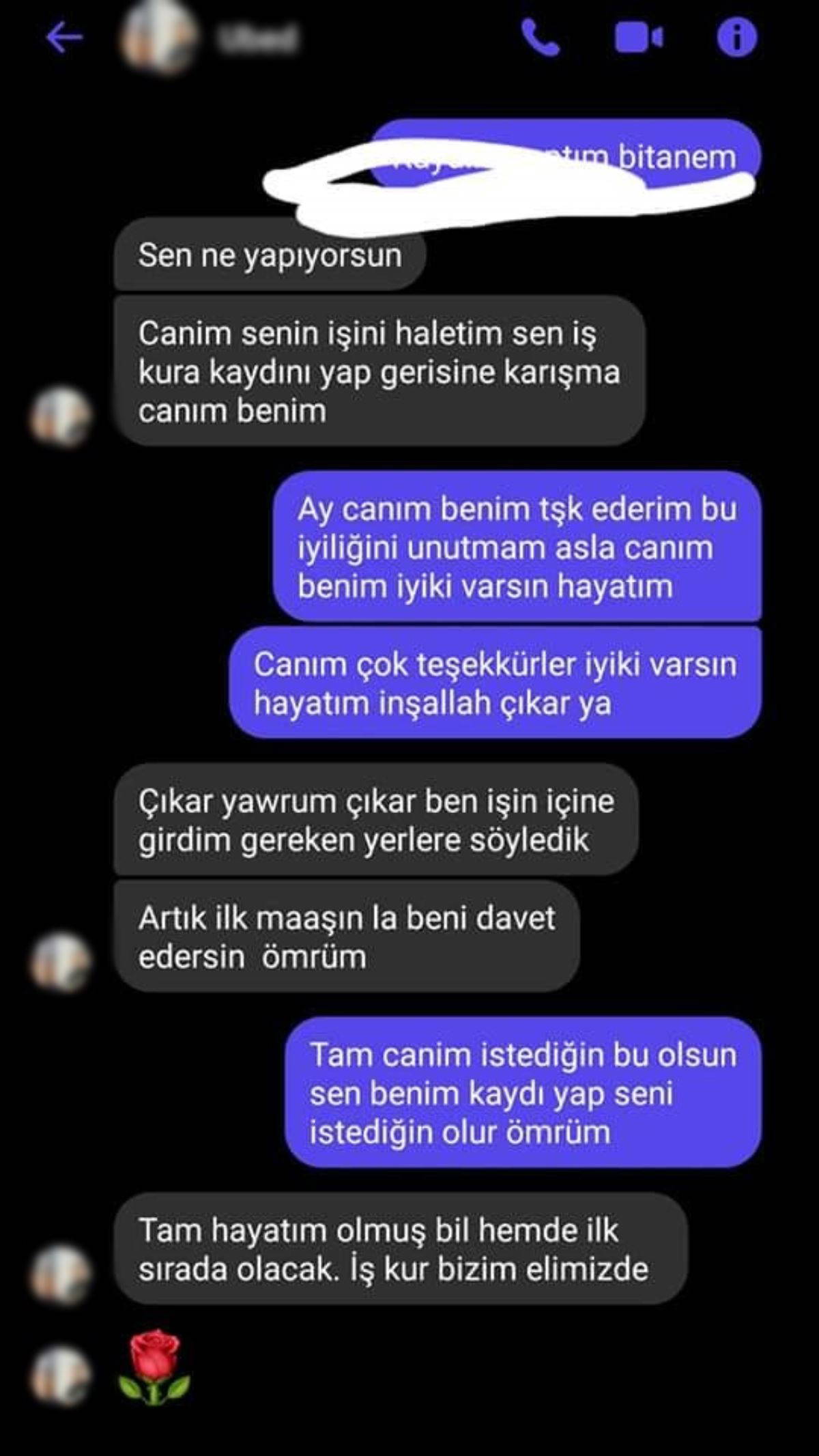819x1456 pixels.
Task: Open the contact's profile picture in header
Action: [x=158, y=38]
